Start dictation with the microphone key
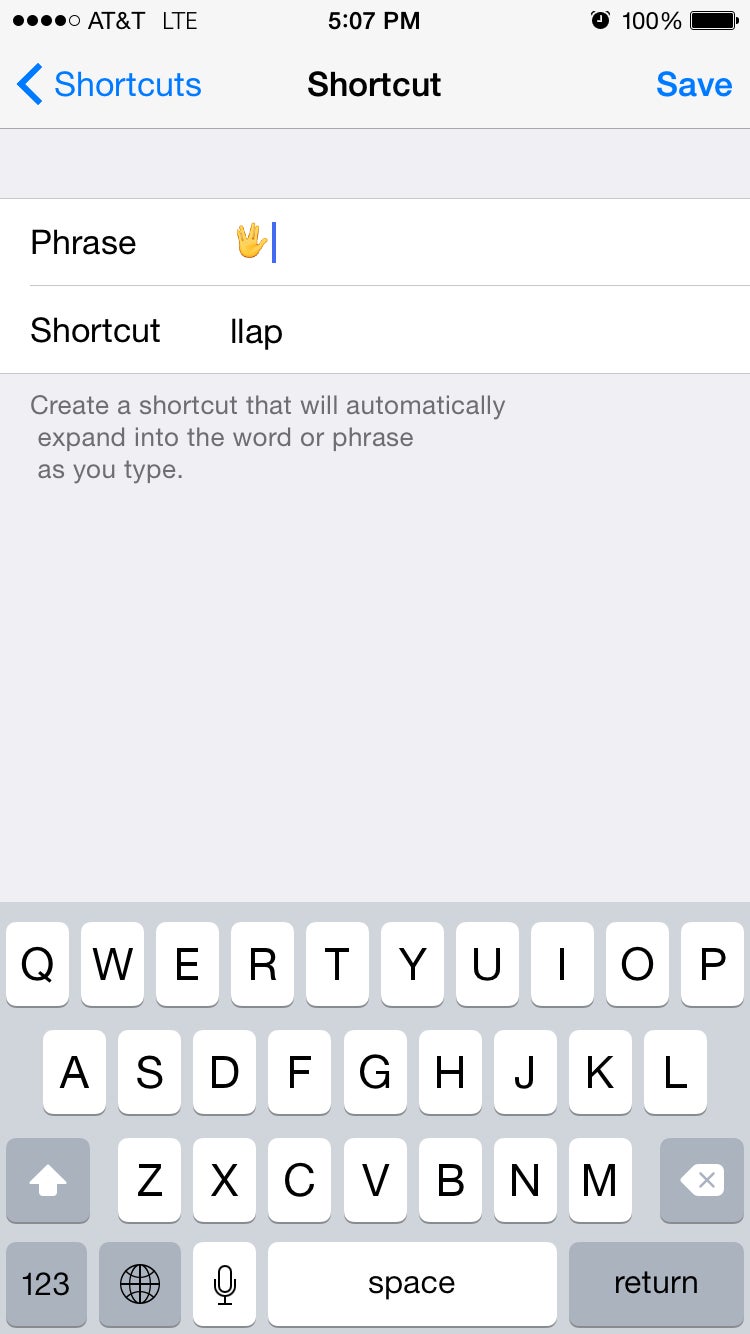 [225, 1284]
